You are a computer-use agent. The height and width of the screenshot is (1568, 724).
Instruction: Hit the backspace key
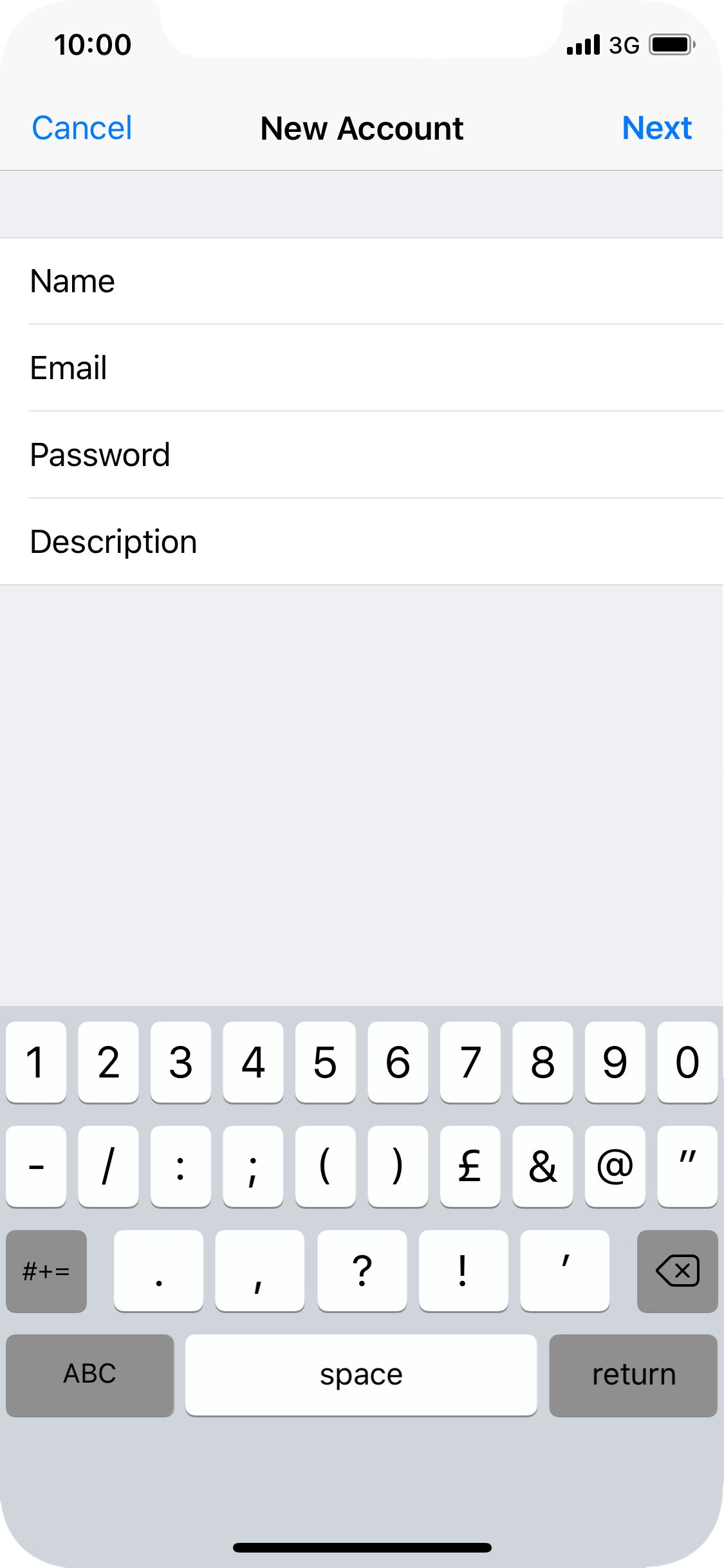[677, 1271]
